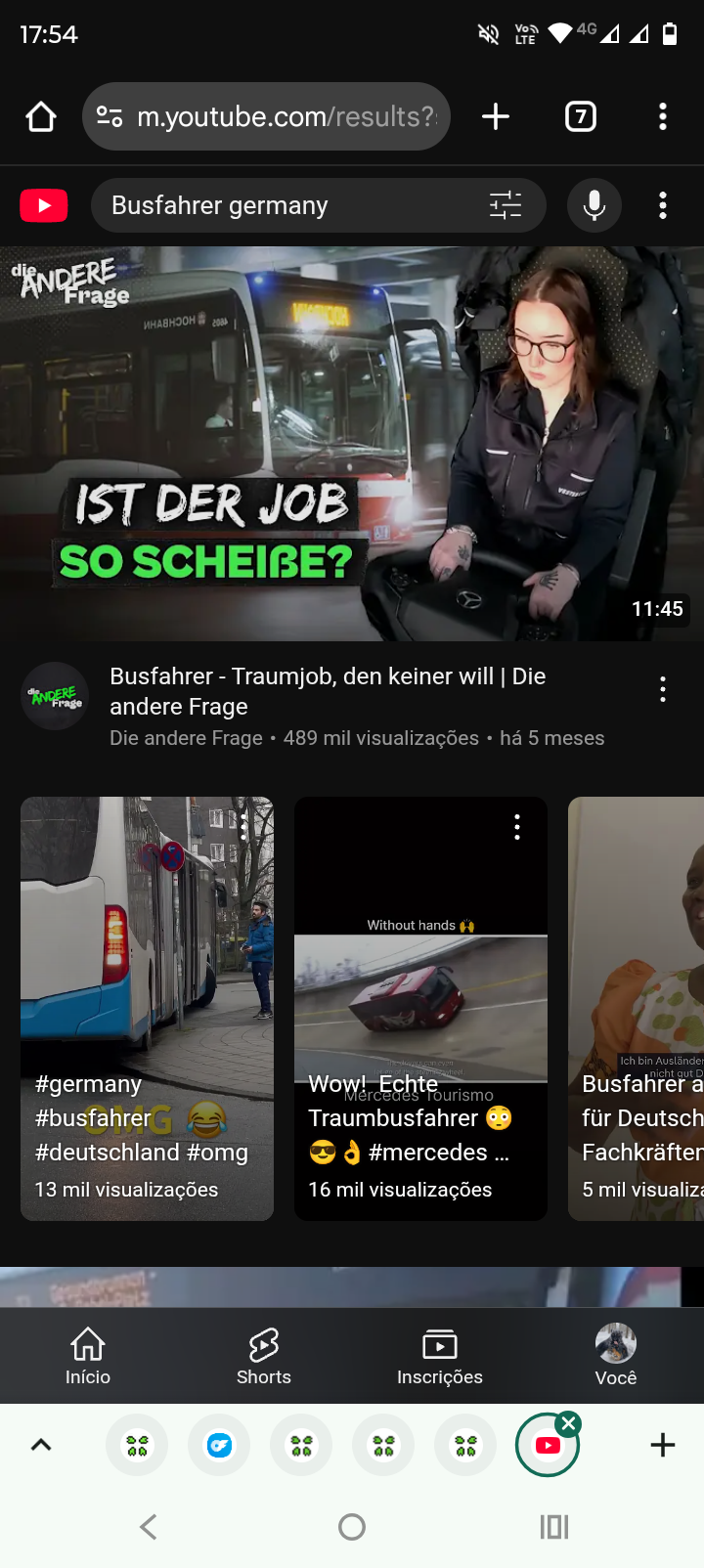Viewport: 704px width, 1568px height.
Task: Open search filters
Action: (x=506, y=205)
